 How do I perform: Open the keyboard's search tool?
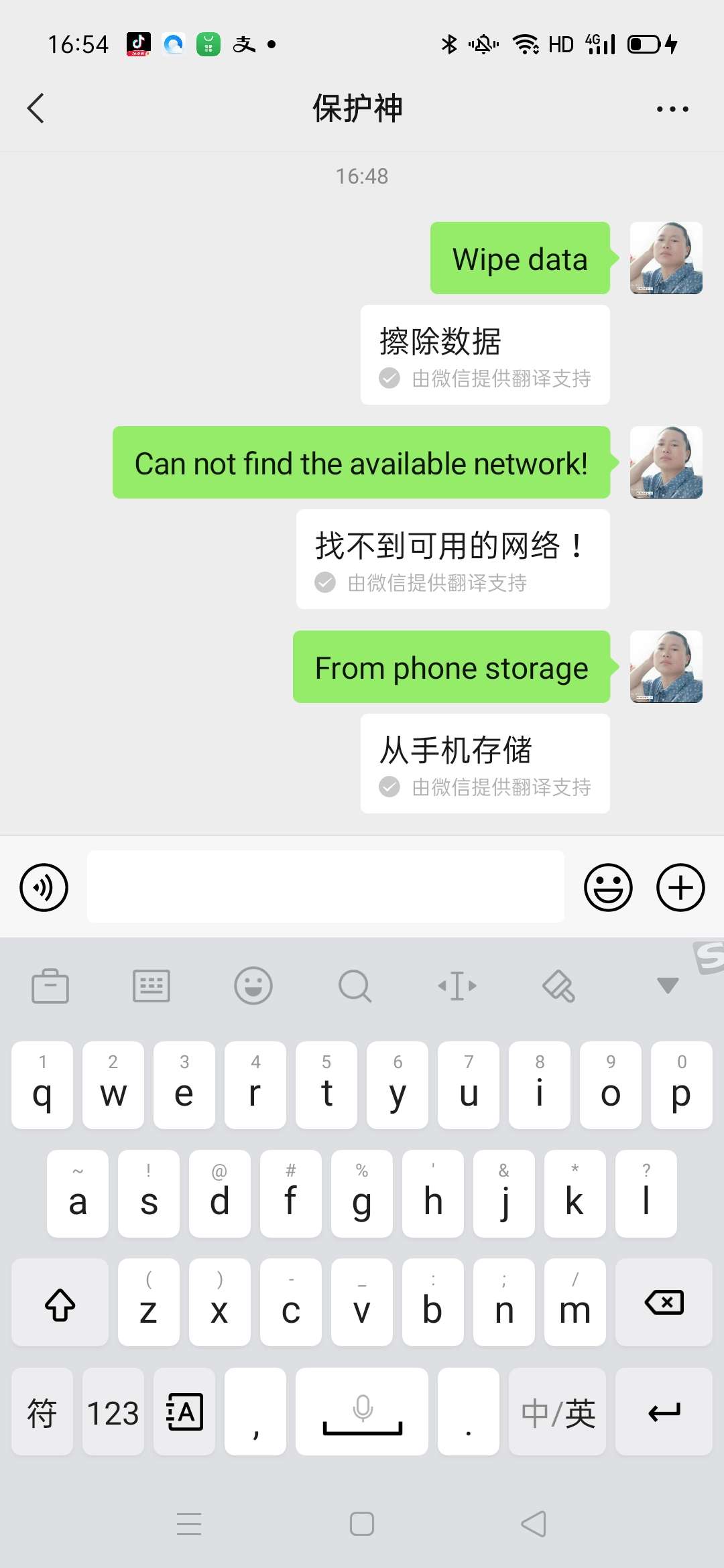point(355,986)
